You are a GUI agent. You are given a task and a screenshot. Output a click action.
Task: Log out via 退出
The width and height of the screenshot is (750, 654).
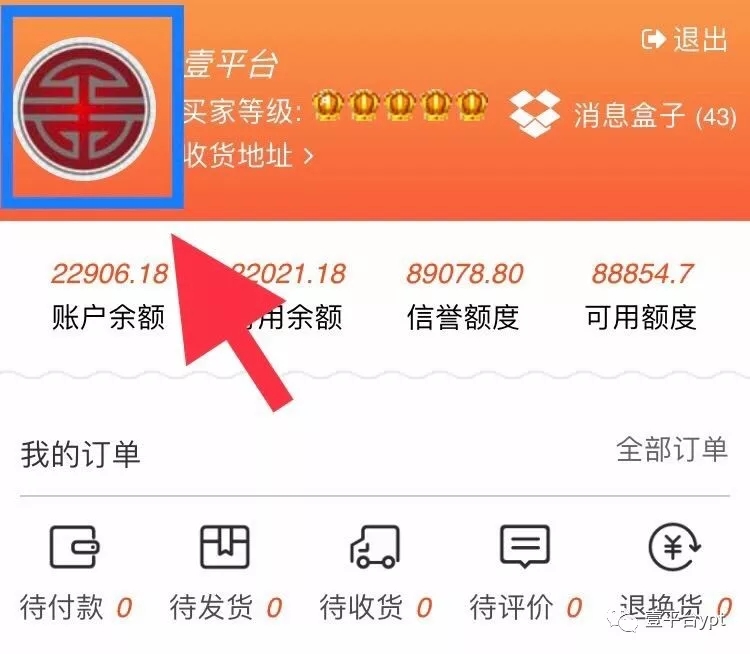[x=684, y=39]
